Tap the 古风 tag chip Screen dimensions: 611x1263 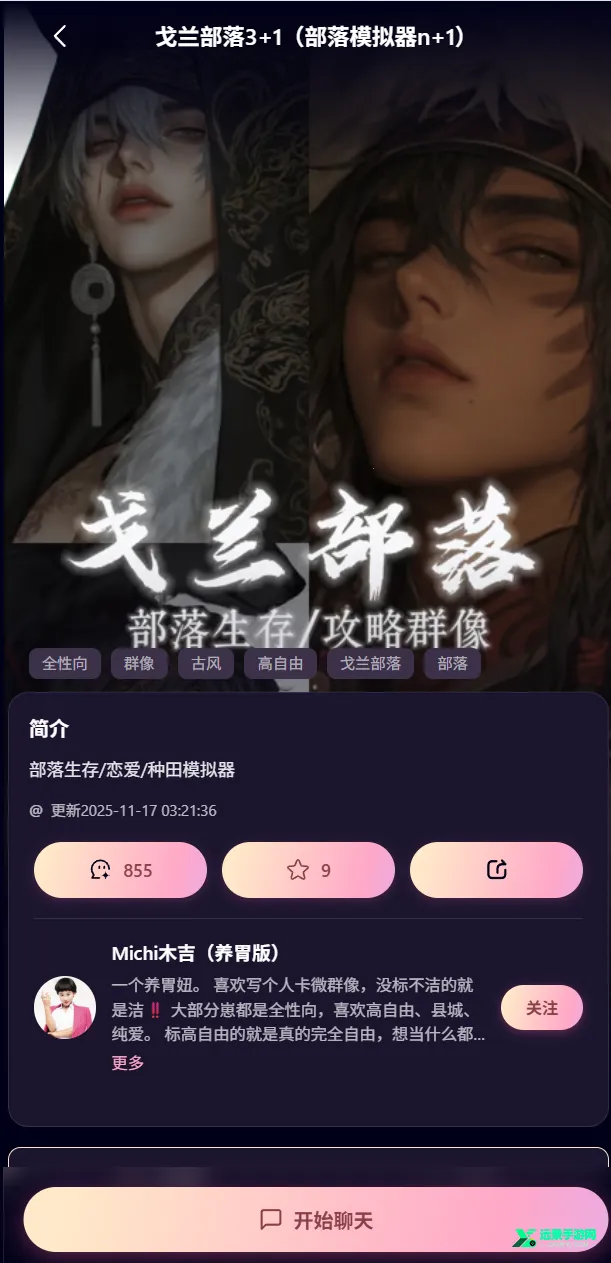click(206, 664)
